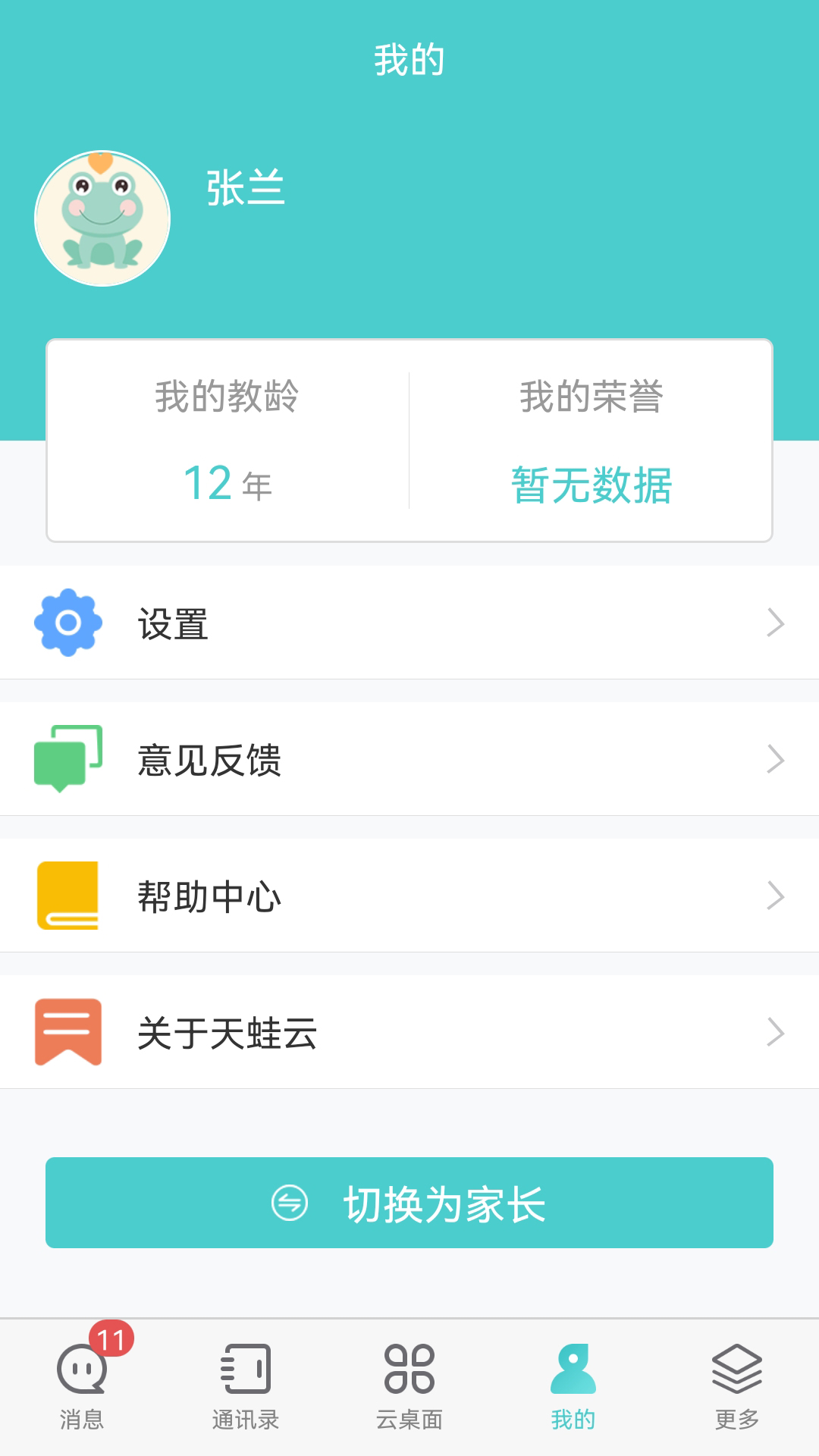Tap 切换为家长 to switch role

[409, 1203]
